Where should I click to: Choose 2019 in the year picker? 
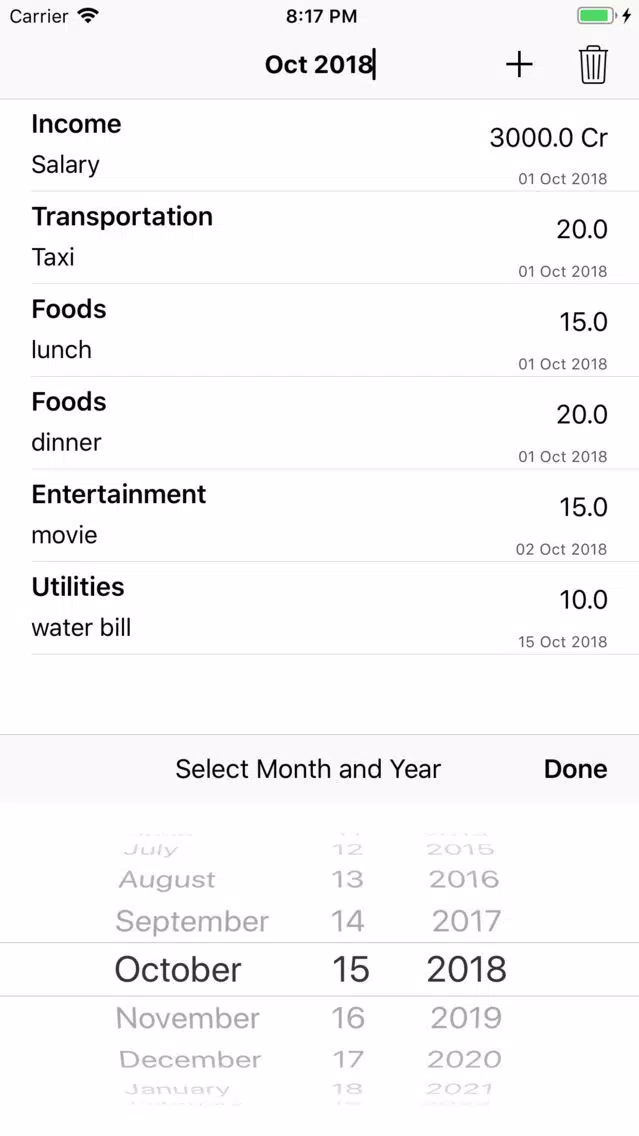466,1018
